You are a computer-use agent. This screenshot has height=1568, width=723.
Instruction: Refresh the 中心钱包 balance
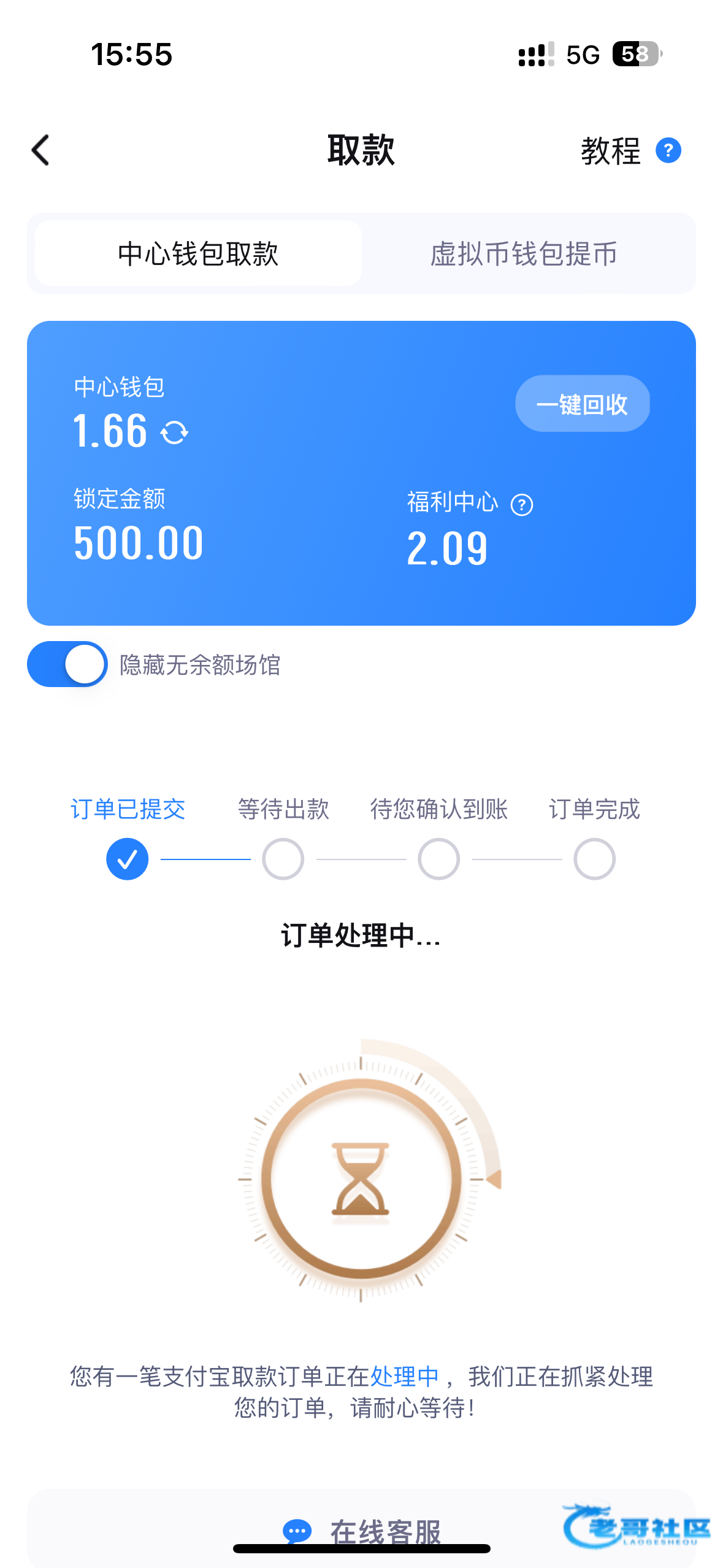[x=174, y=432]
